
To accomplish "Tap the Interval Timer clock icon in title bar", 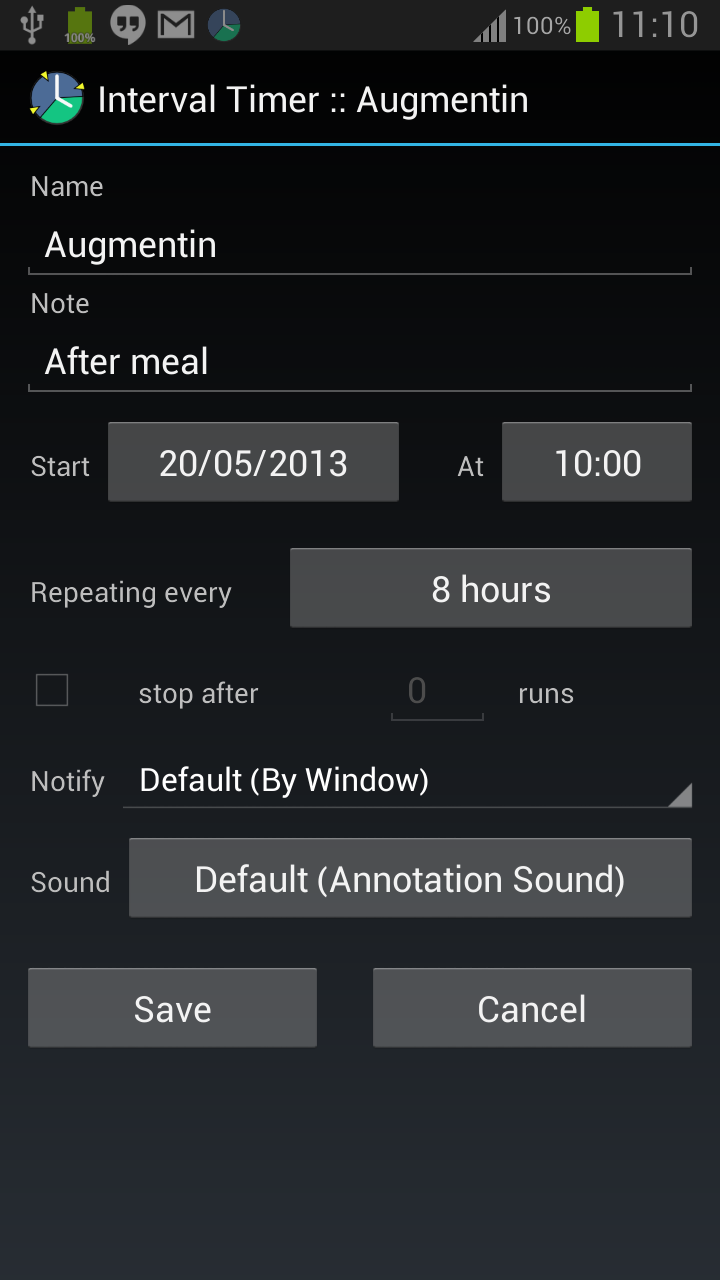I will [57, 97].
